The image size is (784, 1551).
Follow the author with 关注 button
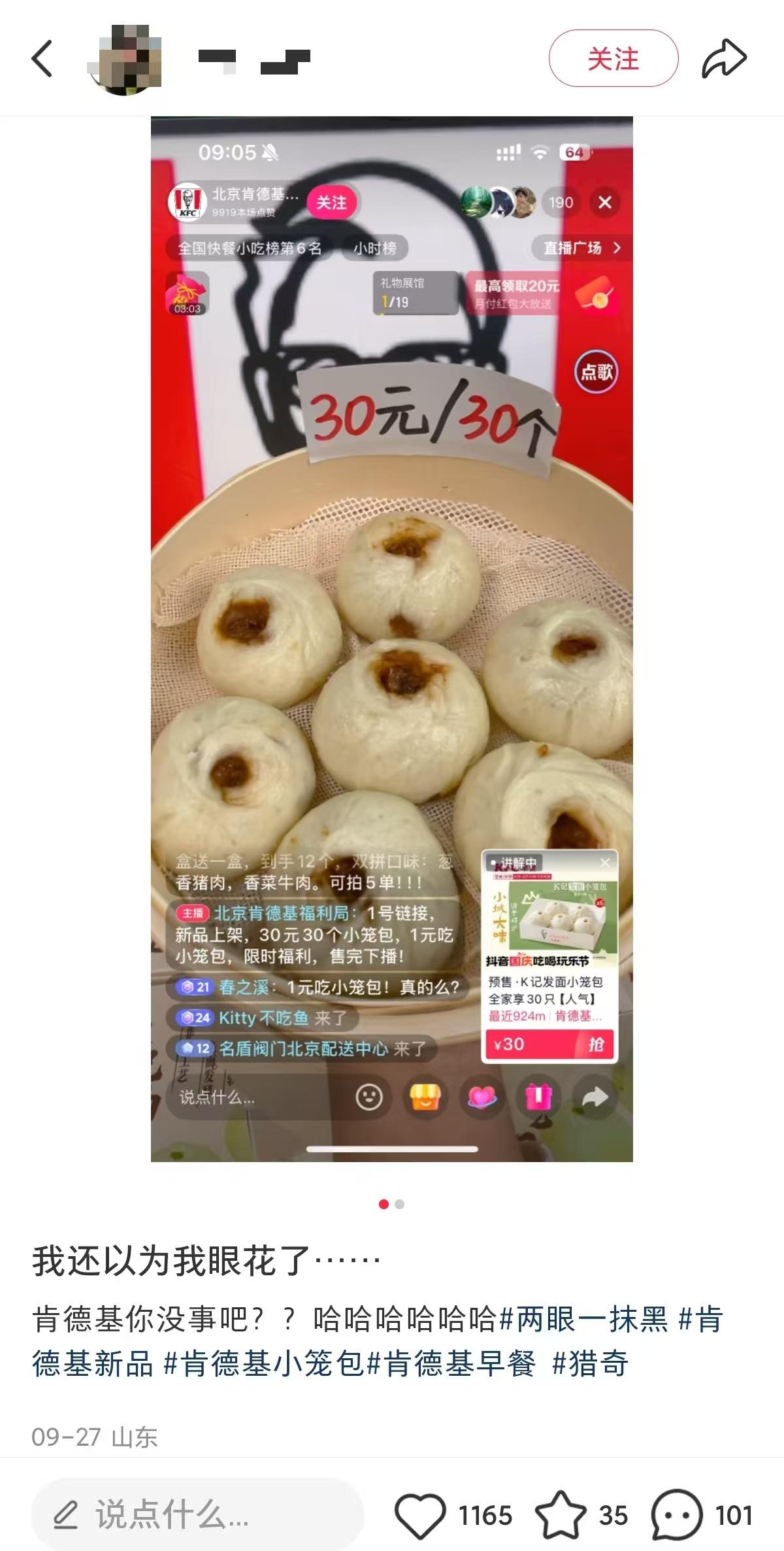(x=613, y=59)
